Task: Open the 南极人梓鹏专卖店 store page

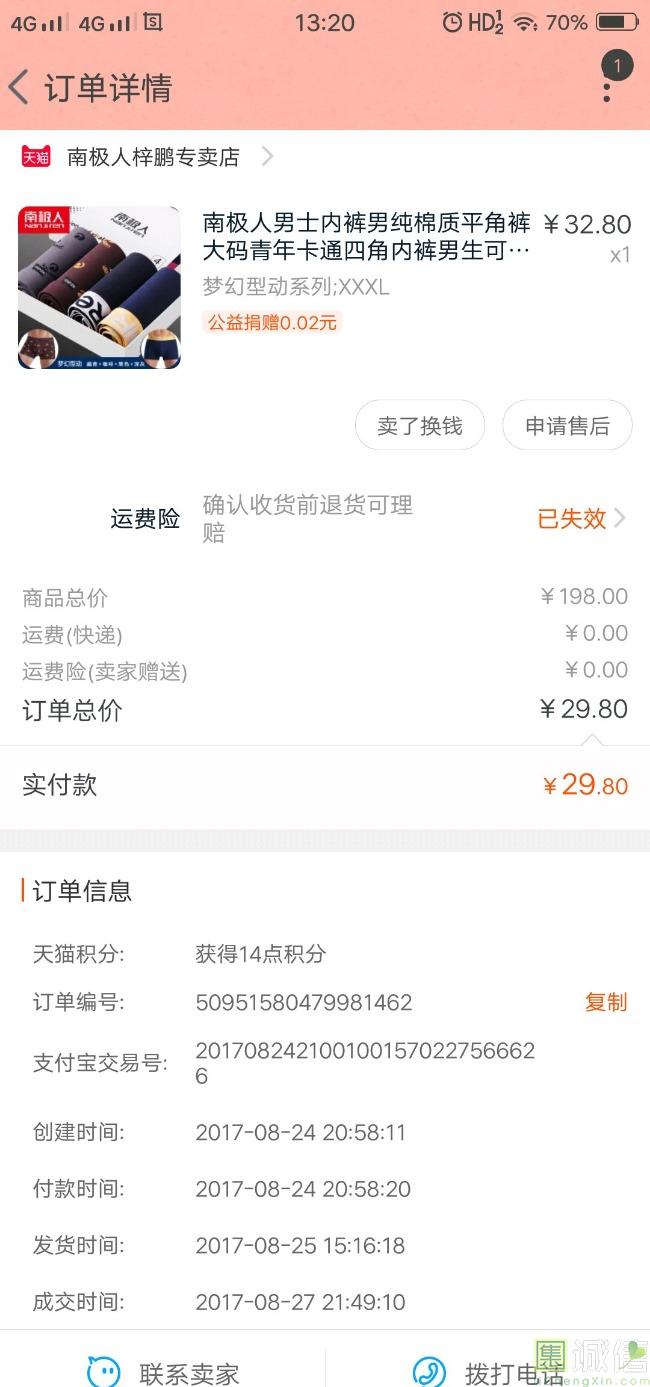Action: [148, 157]
